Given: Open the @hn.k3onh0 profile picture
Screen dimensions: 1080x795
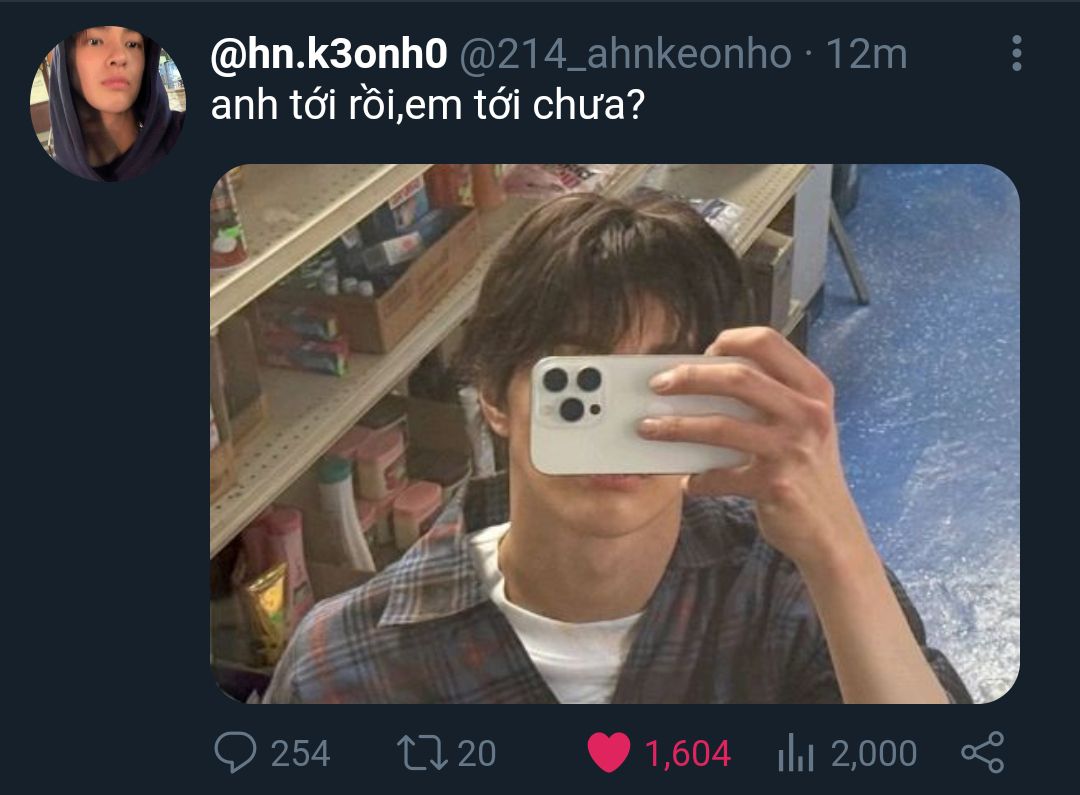Looking at the screenshot, I should [x=107, y=104].
